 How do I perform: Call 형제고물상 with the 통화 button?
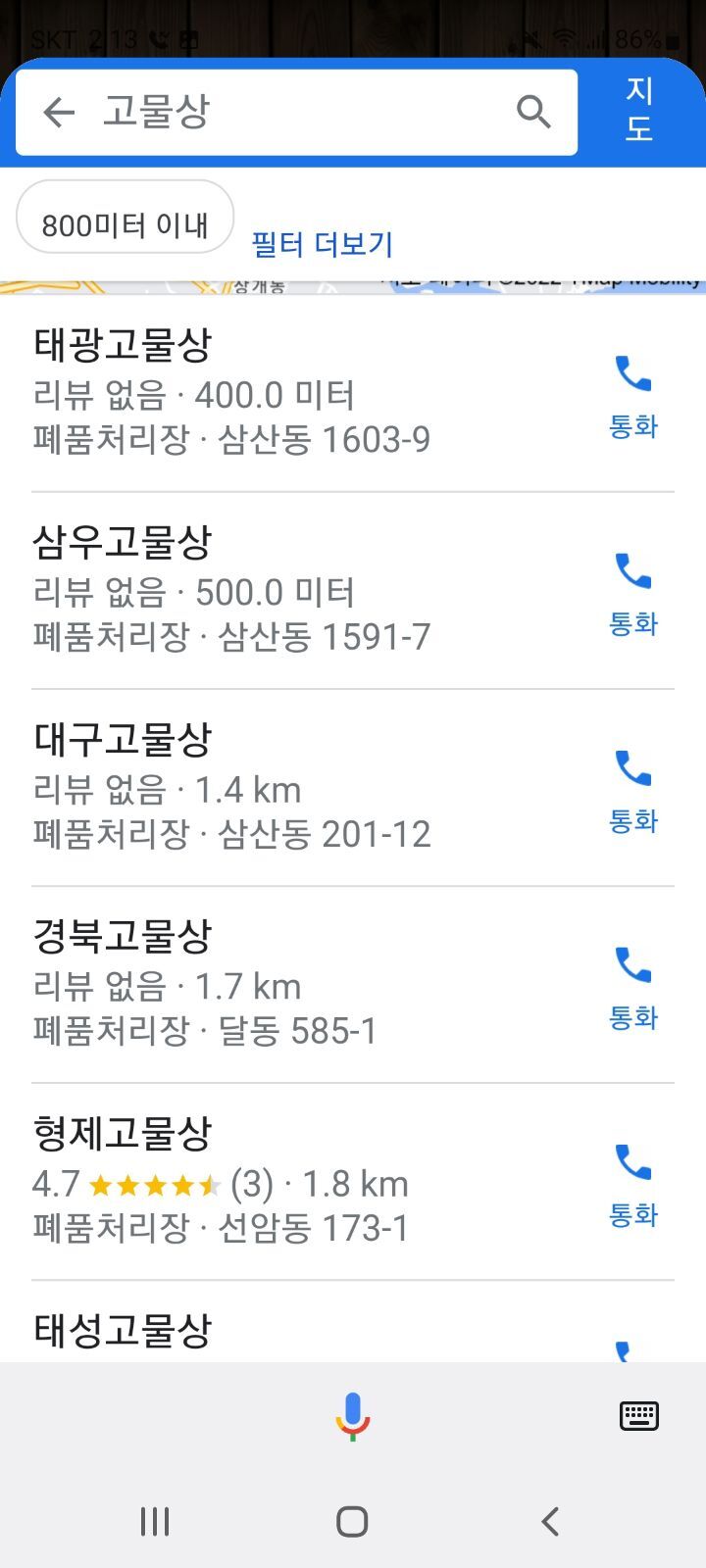tap(633, 1183)
